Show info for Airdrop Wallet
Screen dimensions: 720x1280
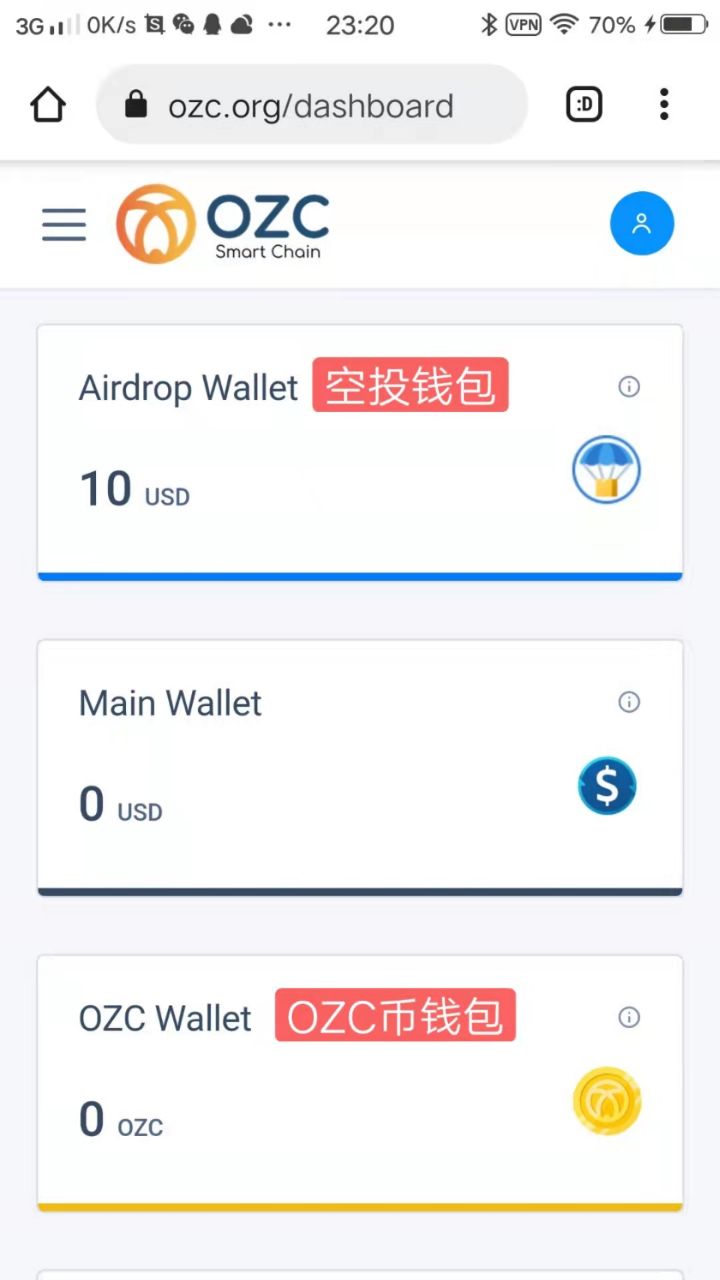[x=629, y=387]
